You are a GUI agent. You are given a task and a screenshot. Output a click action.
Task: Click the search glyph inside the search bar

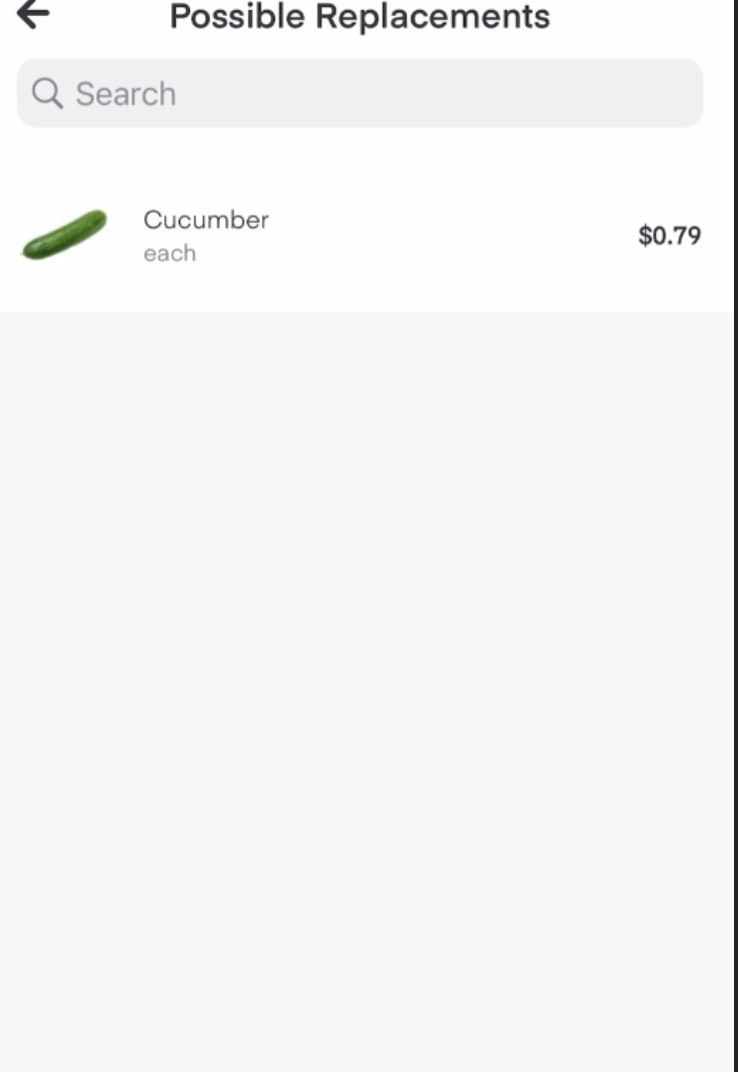47,93
